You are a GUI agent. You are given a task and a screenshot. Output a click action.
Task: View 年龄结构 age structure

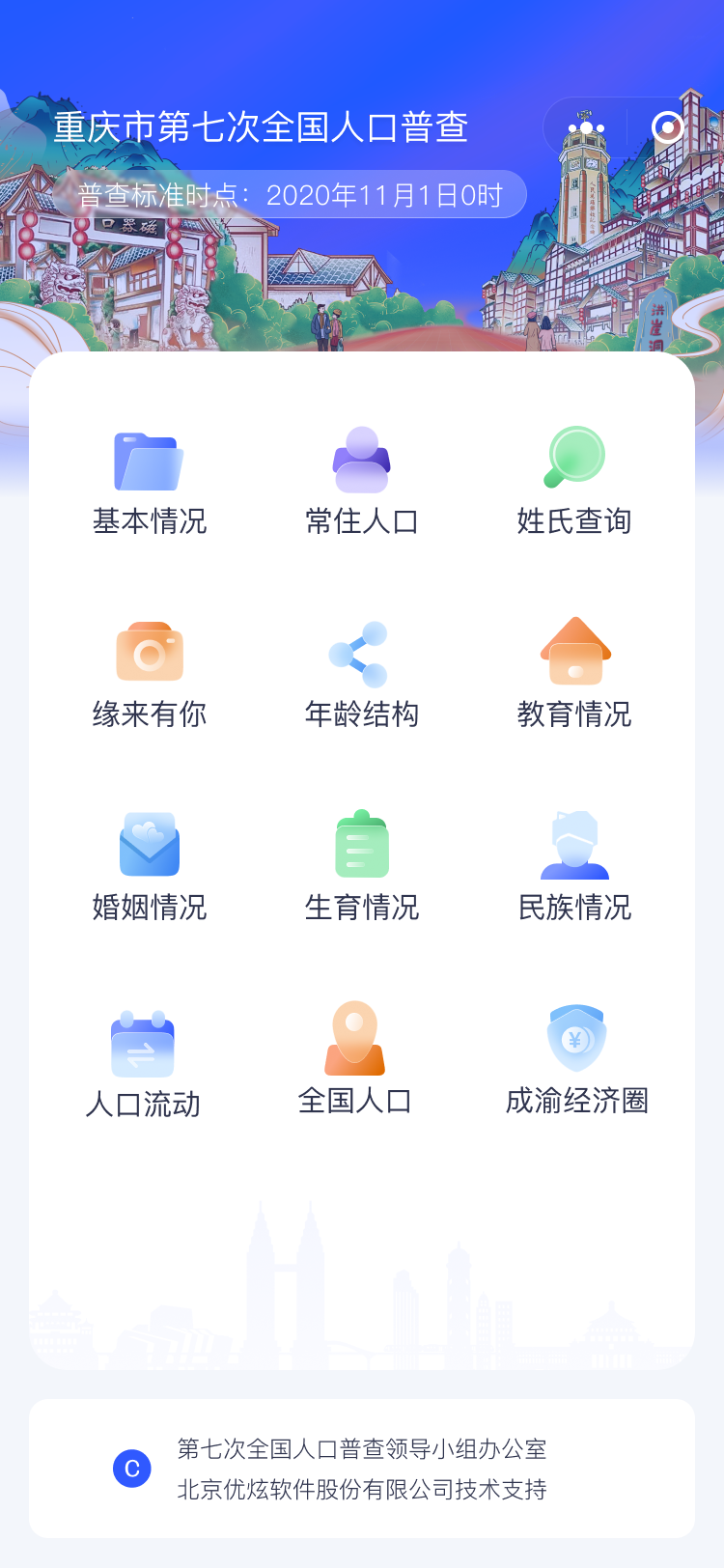pos(361,676)
